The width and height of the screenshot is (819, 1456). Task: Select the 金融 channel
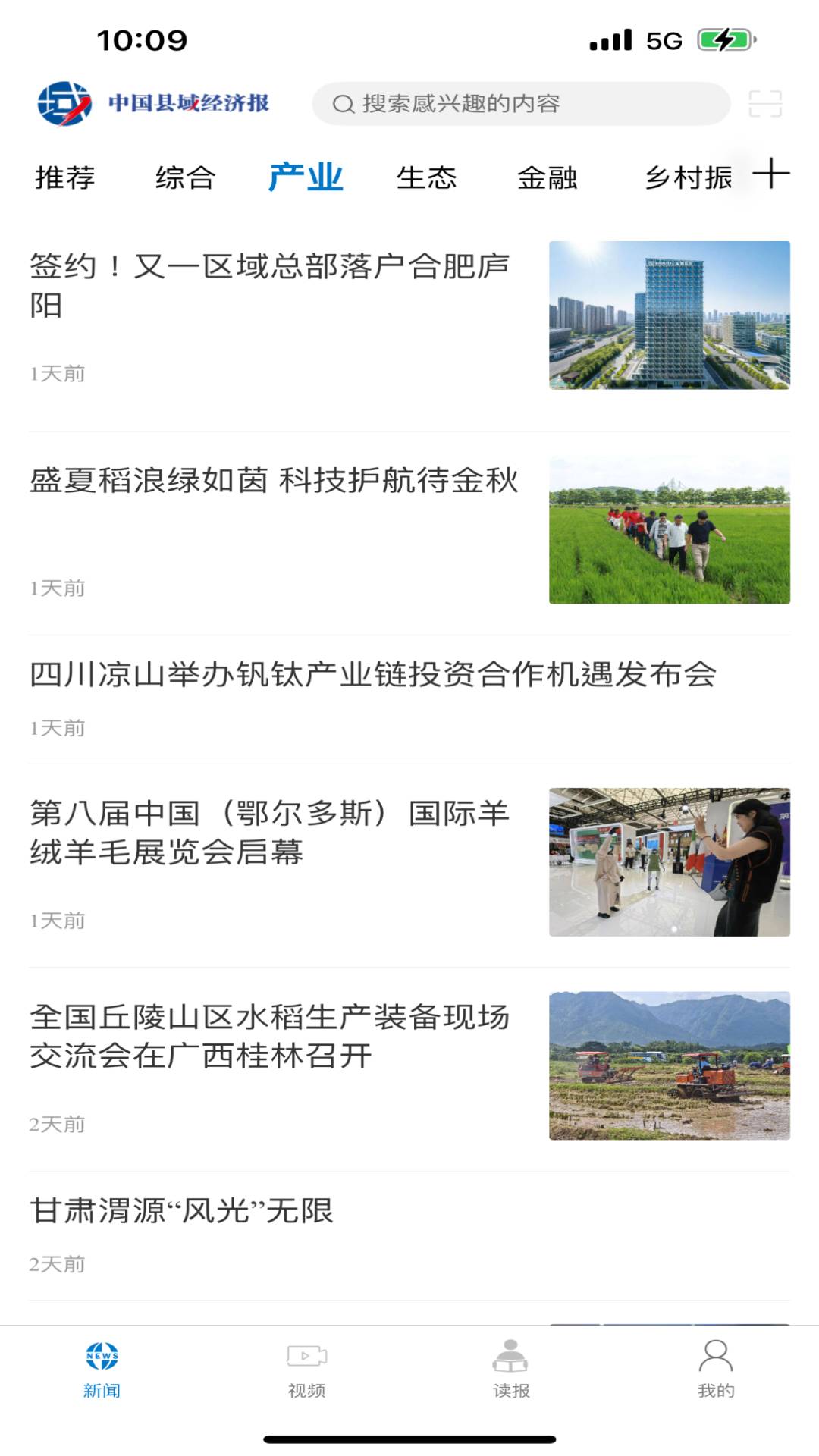(x=549, y=177)
